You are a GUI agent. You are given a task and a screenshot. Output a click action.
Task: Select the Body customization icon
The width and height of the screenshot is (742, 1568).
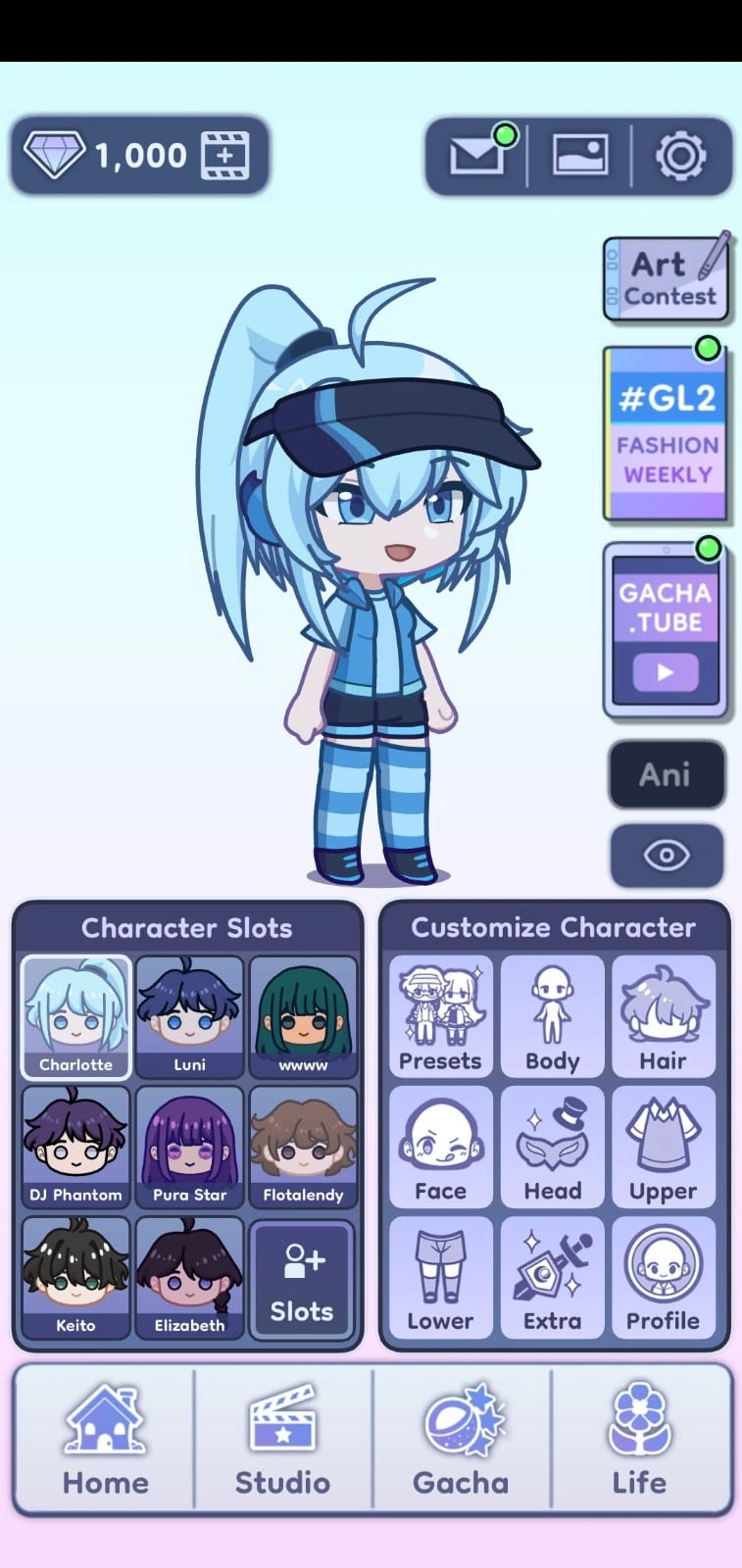pos(552,1016)
